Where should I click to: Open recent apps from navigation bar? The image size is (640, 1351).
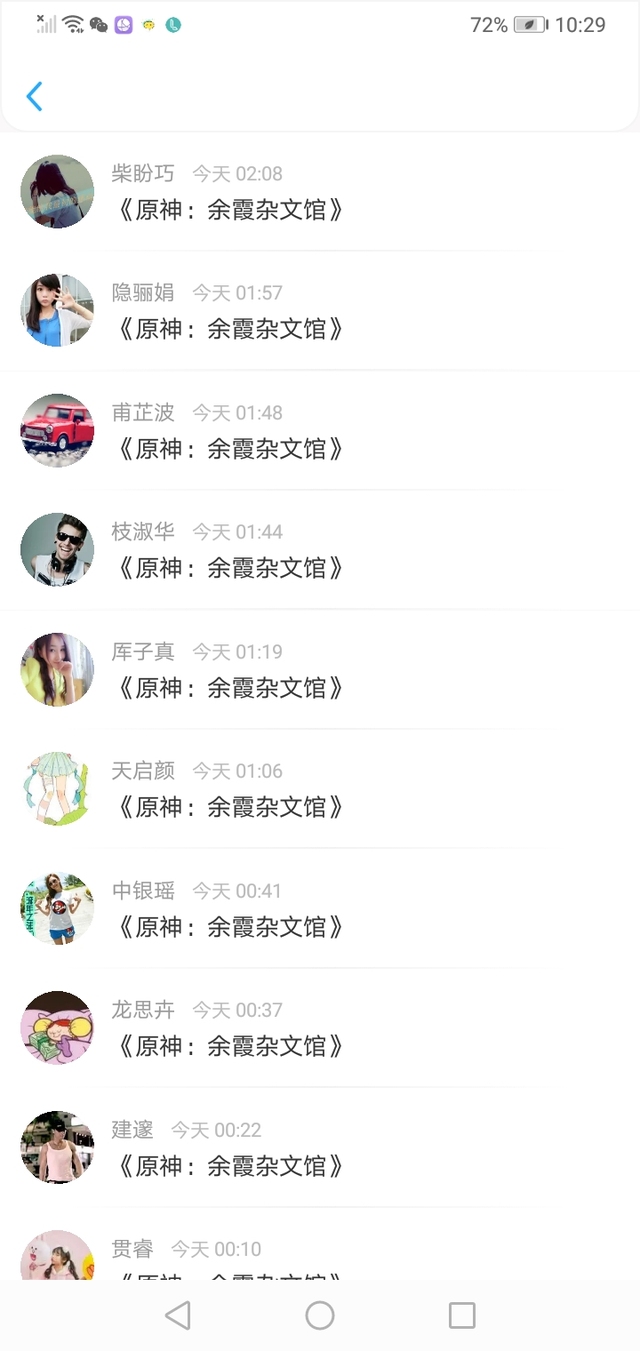[462, 1315]
